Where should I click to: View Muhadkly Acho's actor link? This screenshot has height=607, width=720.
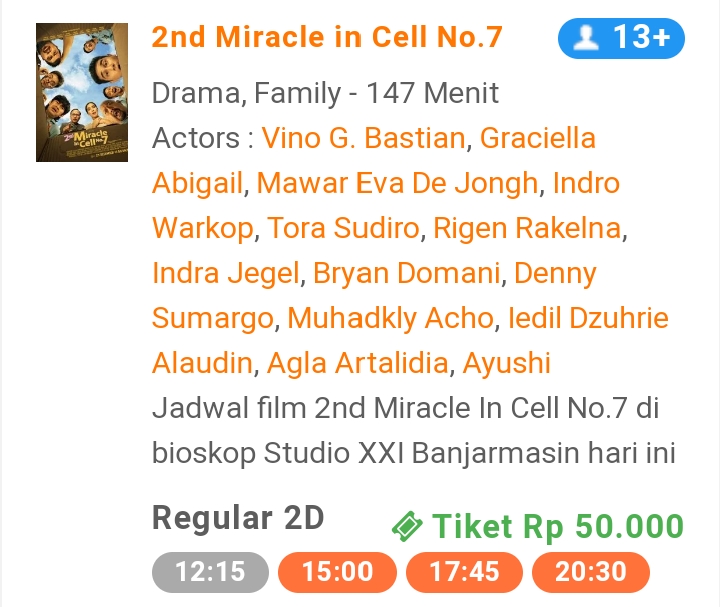(x=390, y=318)
